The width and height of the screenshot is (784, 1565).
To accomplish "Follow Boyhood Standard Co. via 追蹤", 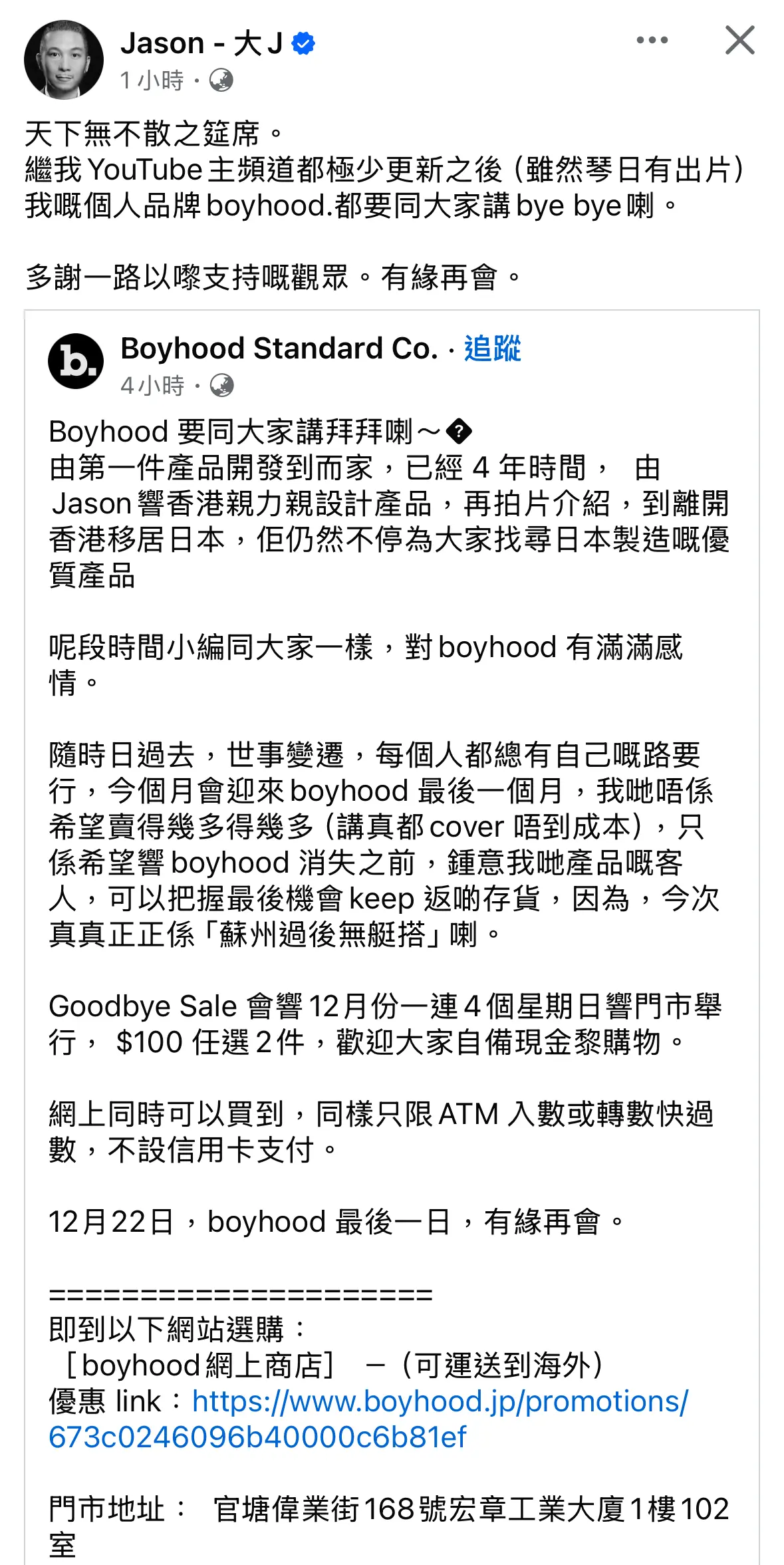I will (x=492, y=349).
